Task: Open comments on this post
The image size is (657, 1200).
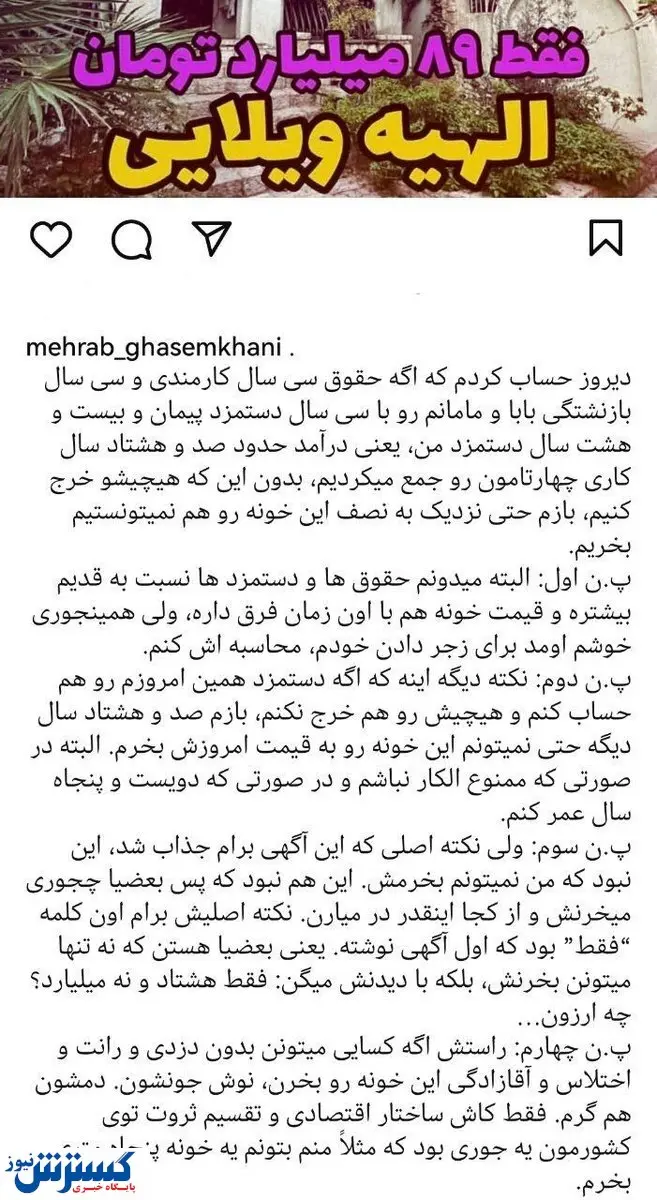Action: click(131, 241)
